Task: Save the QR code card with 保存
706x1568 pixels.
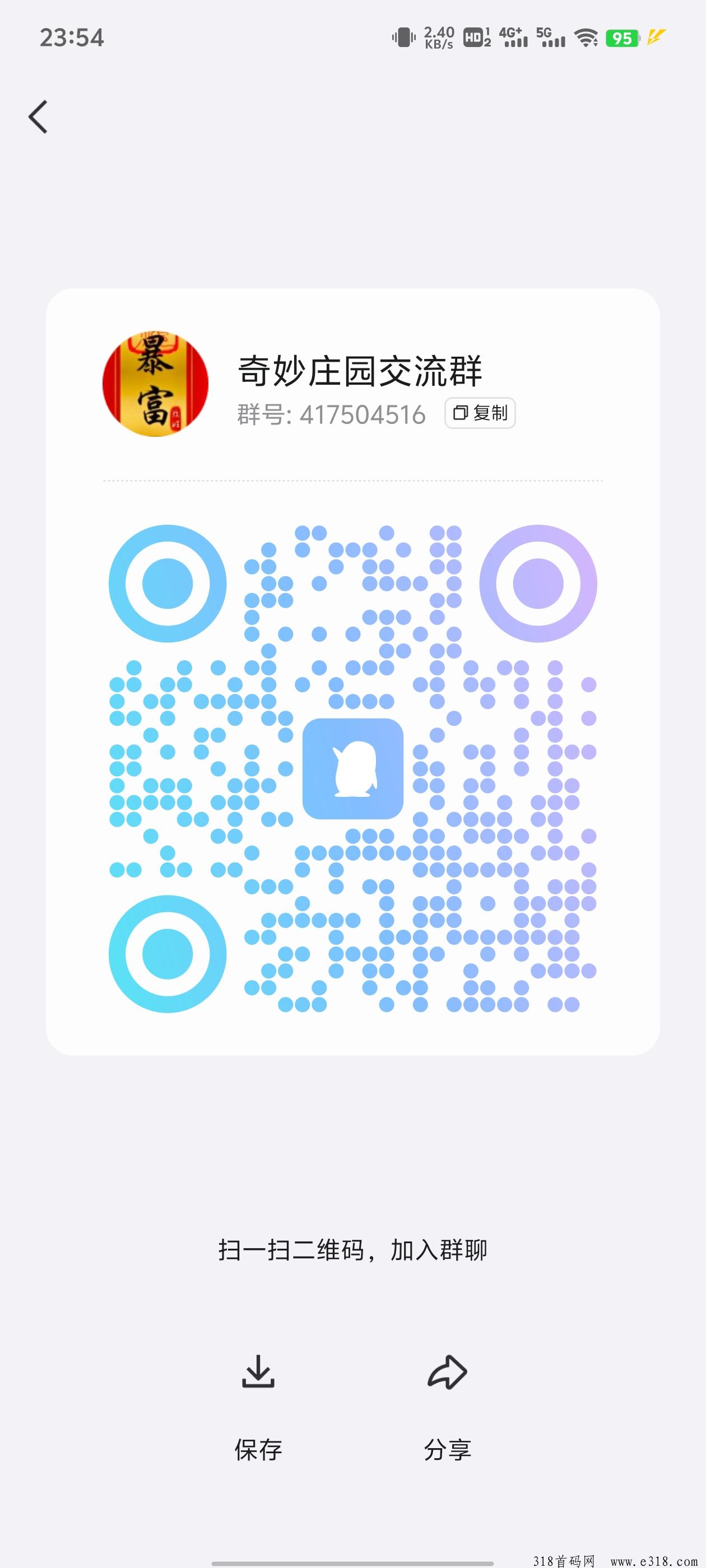Action: pyautogui.click(x=258, y=1407)
